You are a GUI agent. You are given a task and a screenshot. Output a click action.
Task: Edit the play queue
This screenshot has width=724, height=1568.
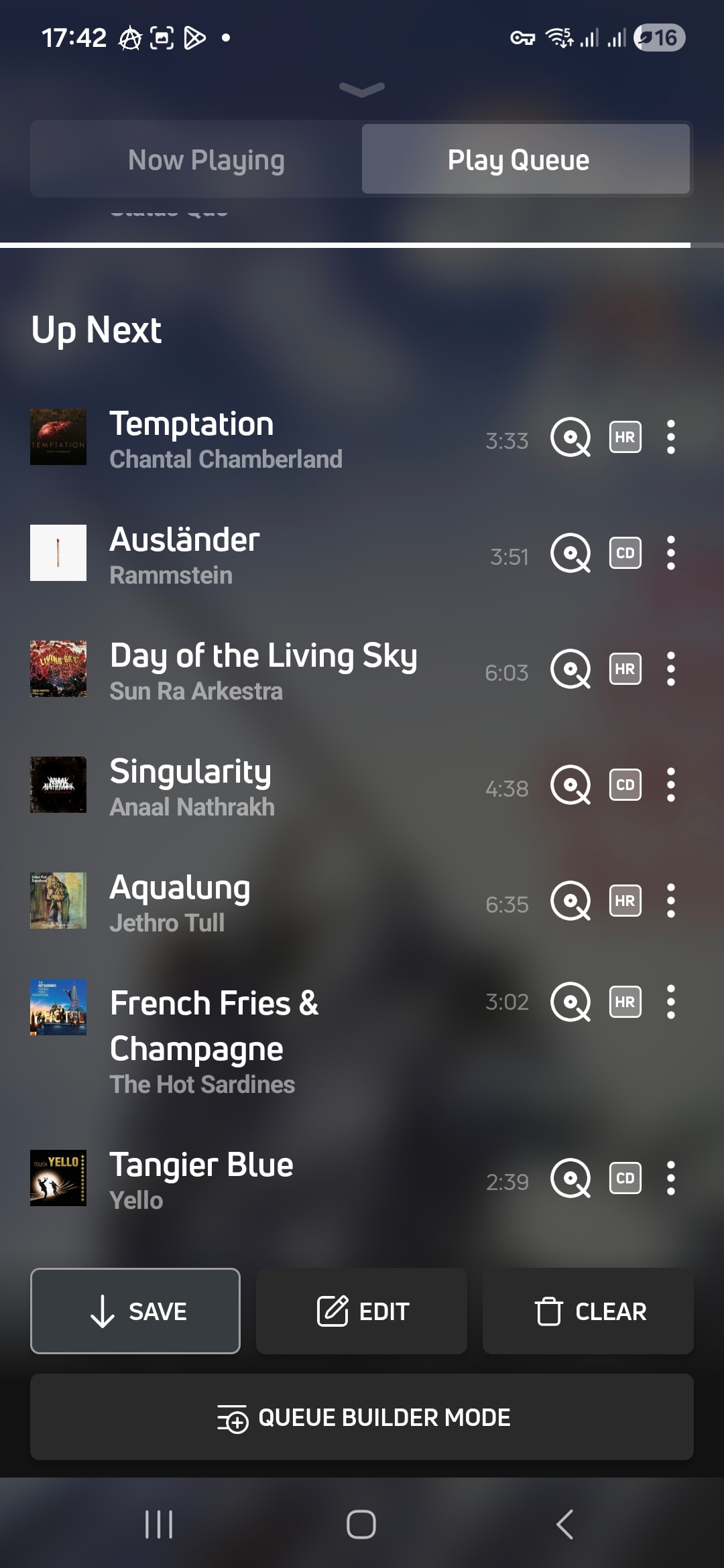click(x=362, y=1311)
